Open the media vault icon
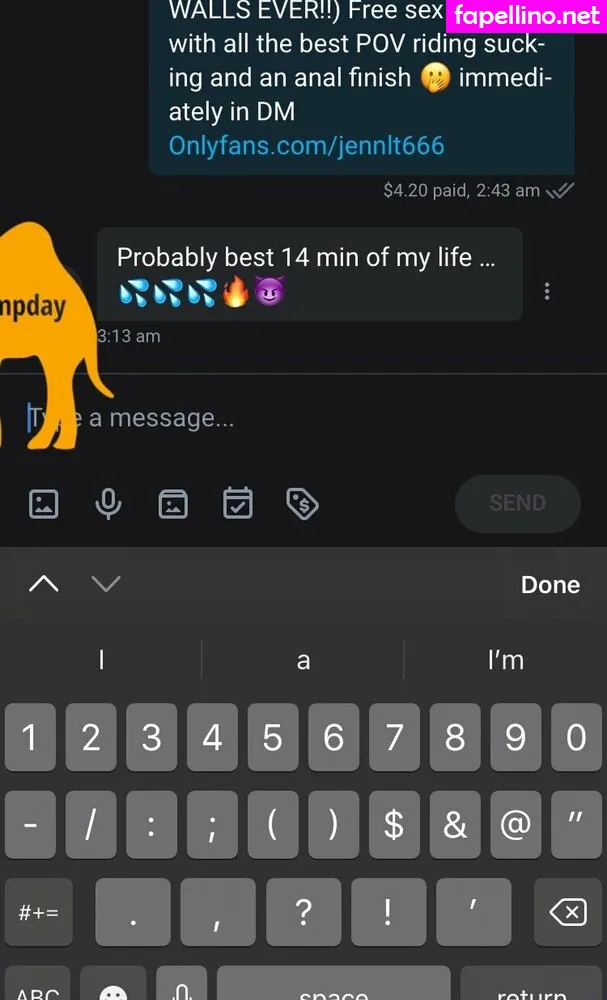Image resolution: width=607 pixels, height=1000 pixels. [173, 503]
